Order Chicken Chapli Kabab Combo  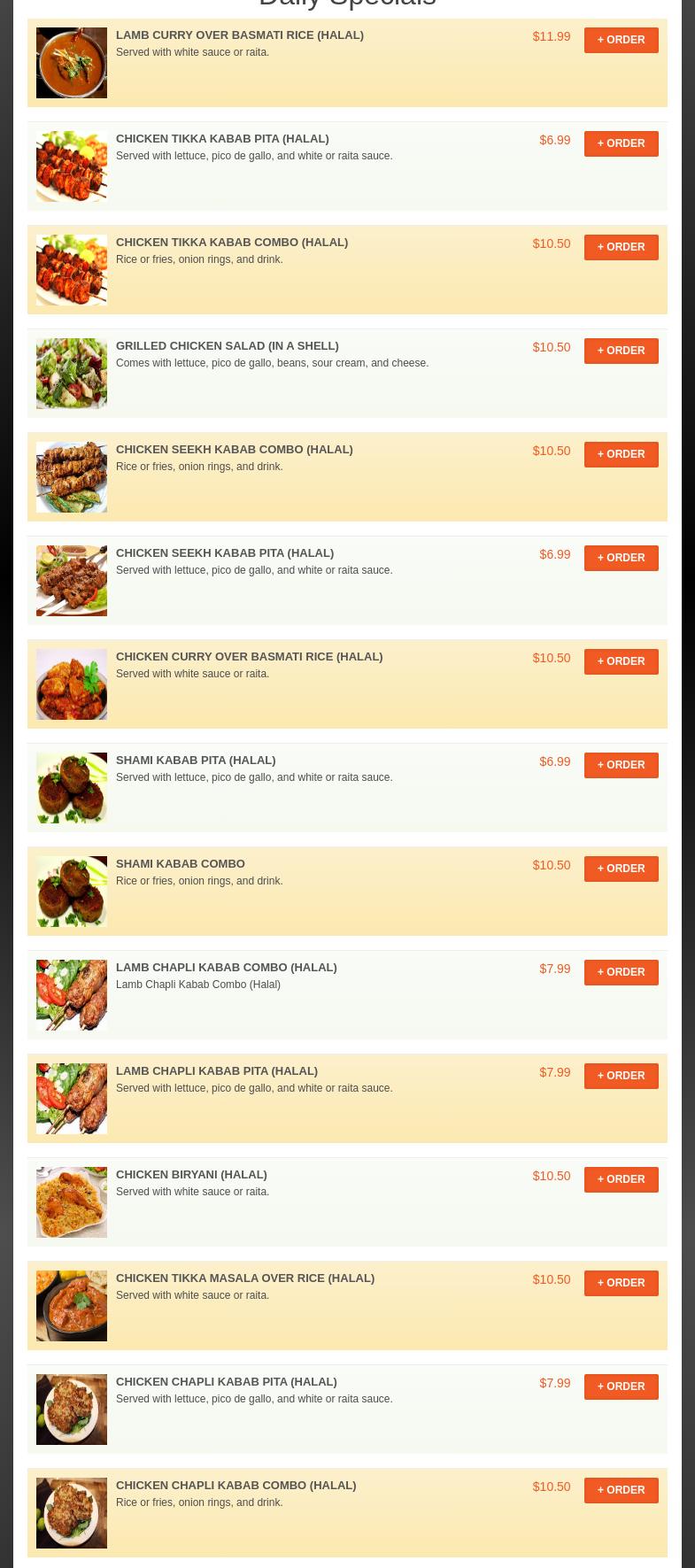(621, 1490)
